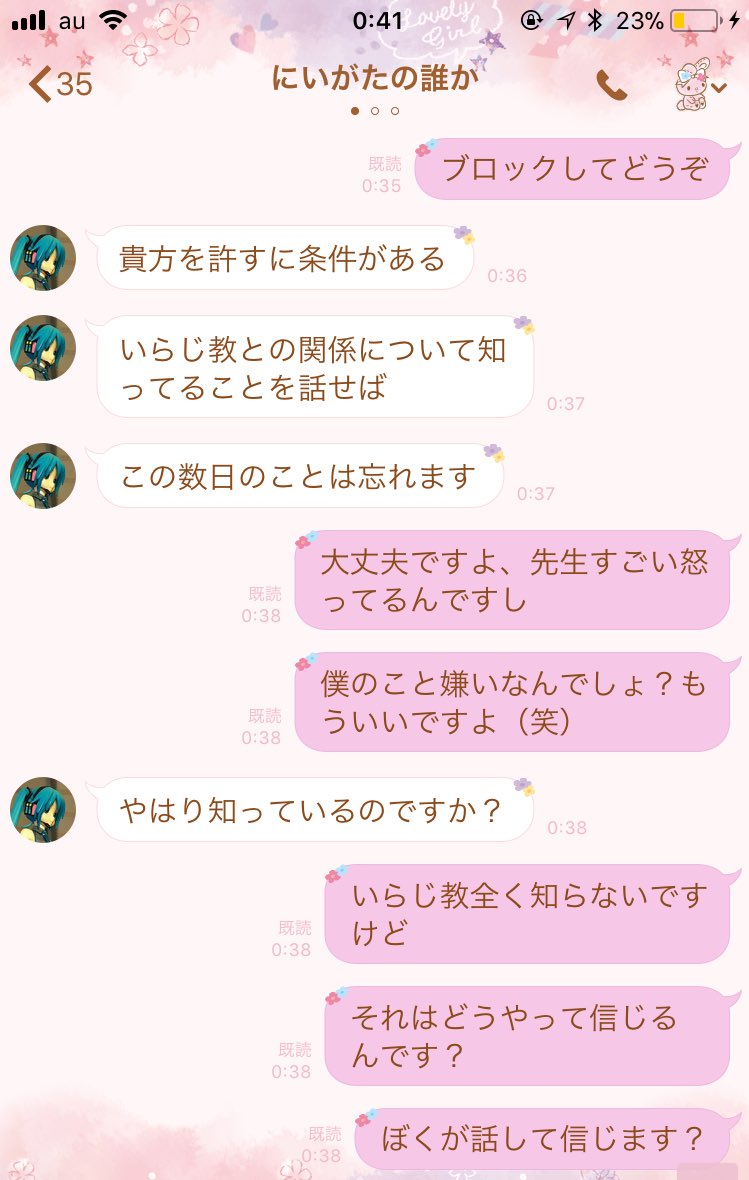Screen dimensions: 749x1180
Task: Start a voice call with にいがたの誰か
Action: [x=611, y=86]
